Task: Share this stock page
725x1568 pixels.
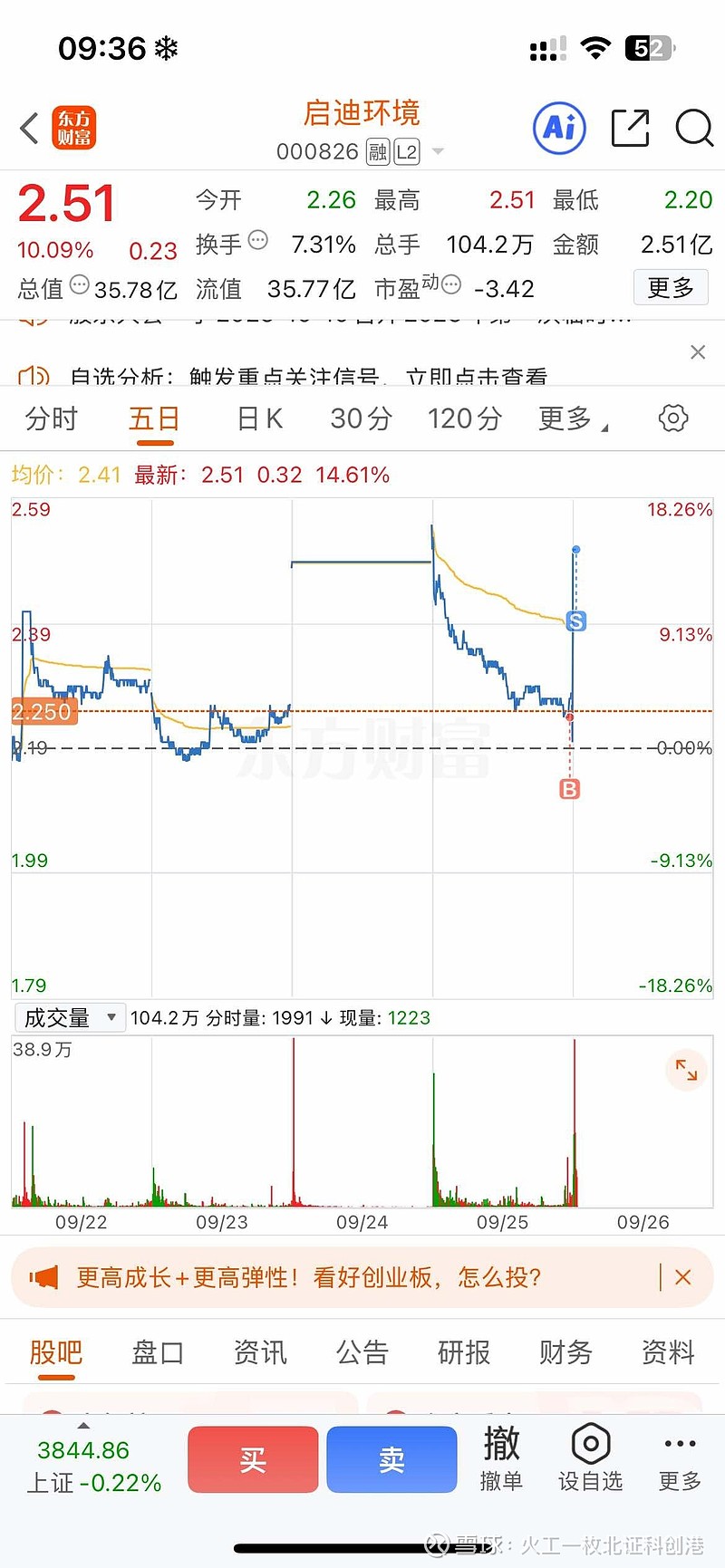Action: pyautogui.click(x=630, y=128)
